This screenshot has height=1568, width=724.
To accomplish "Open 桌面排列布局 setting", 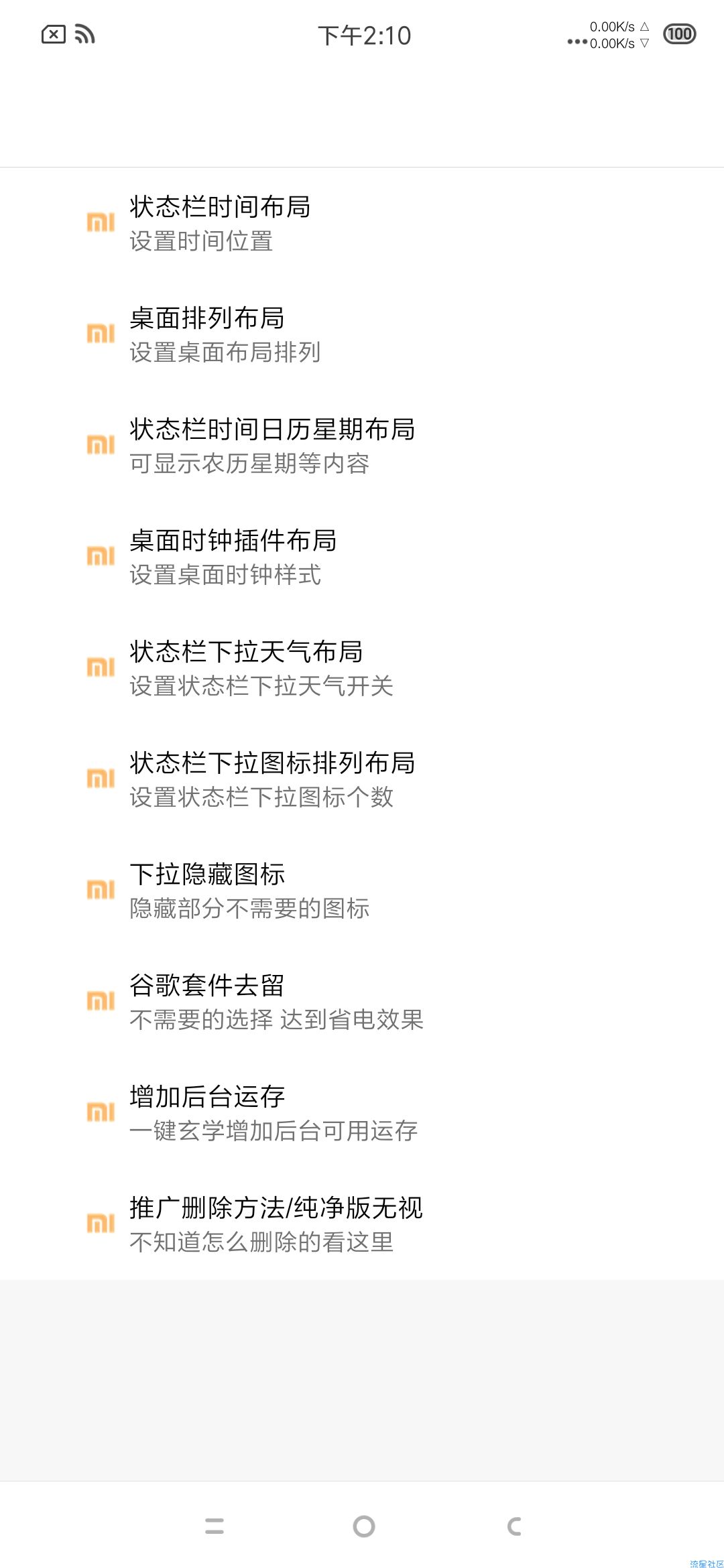I will click(x=362, y=334).
